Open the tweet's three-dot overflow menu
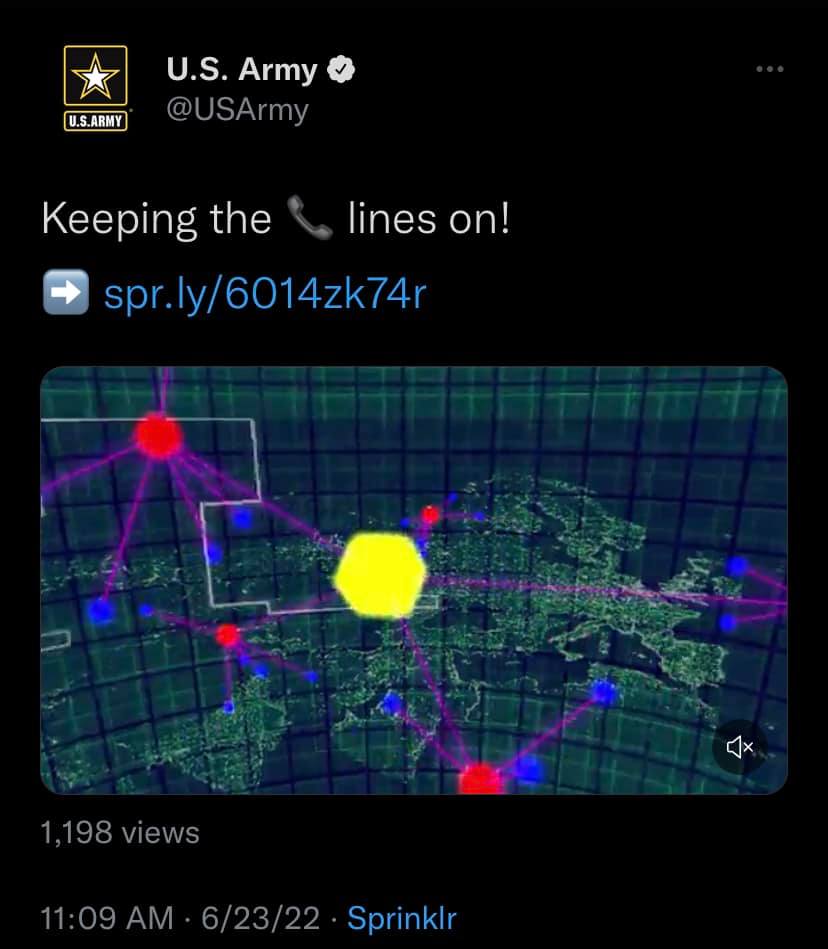The height and width of the screenshot is (949, 828). pos(769,69)
